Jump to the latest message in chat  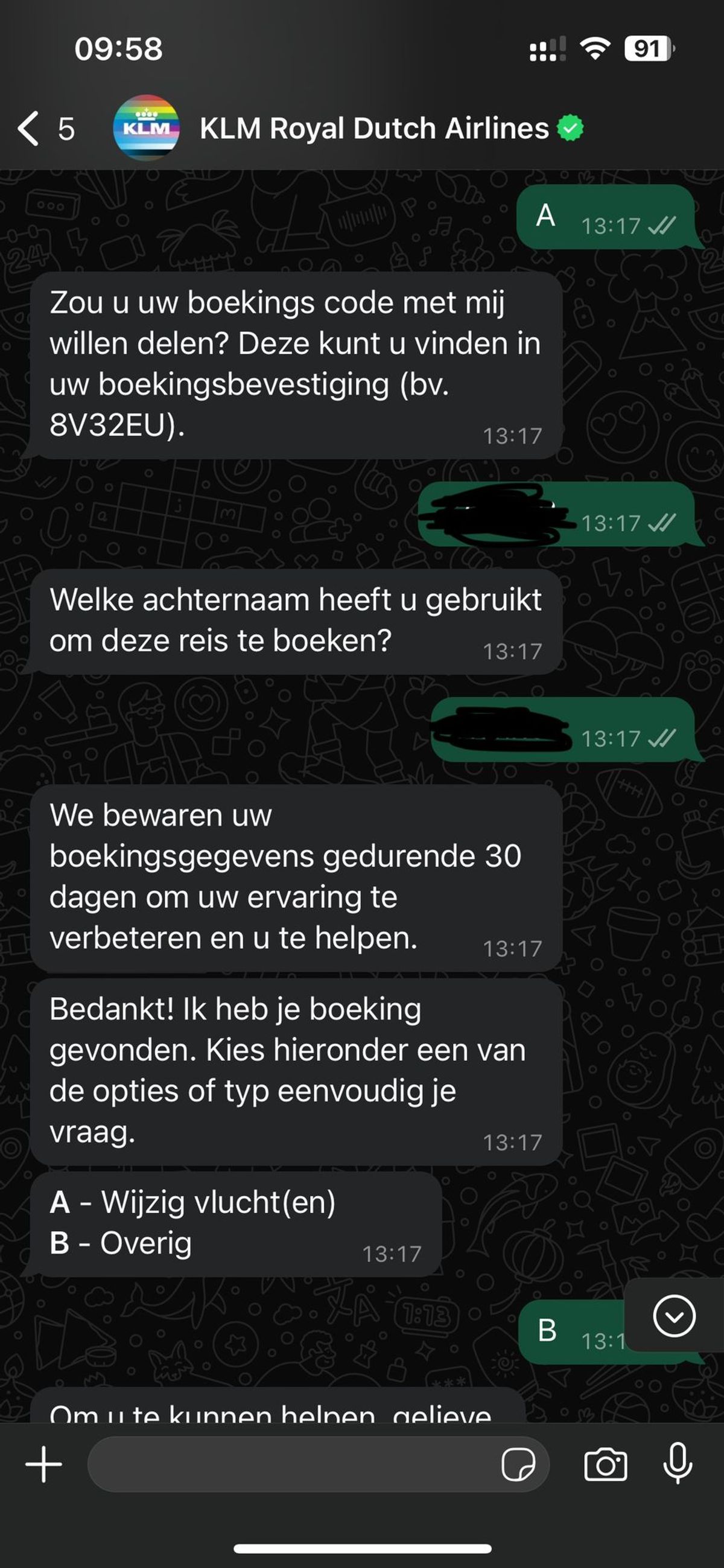(673, 1316)
